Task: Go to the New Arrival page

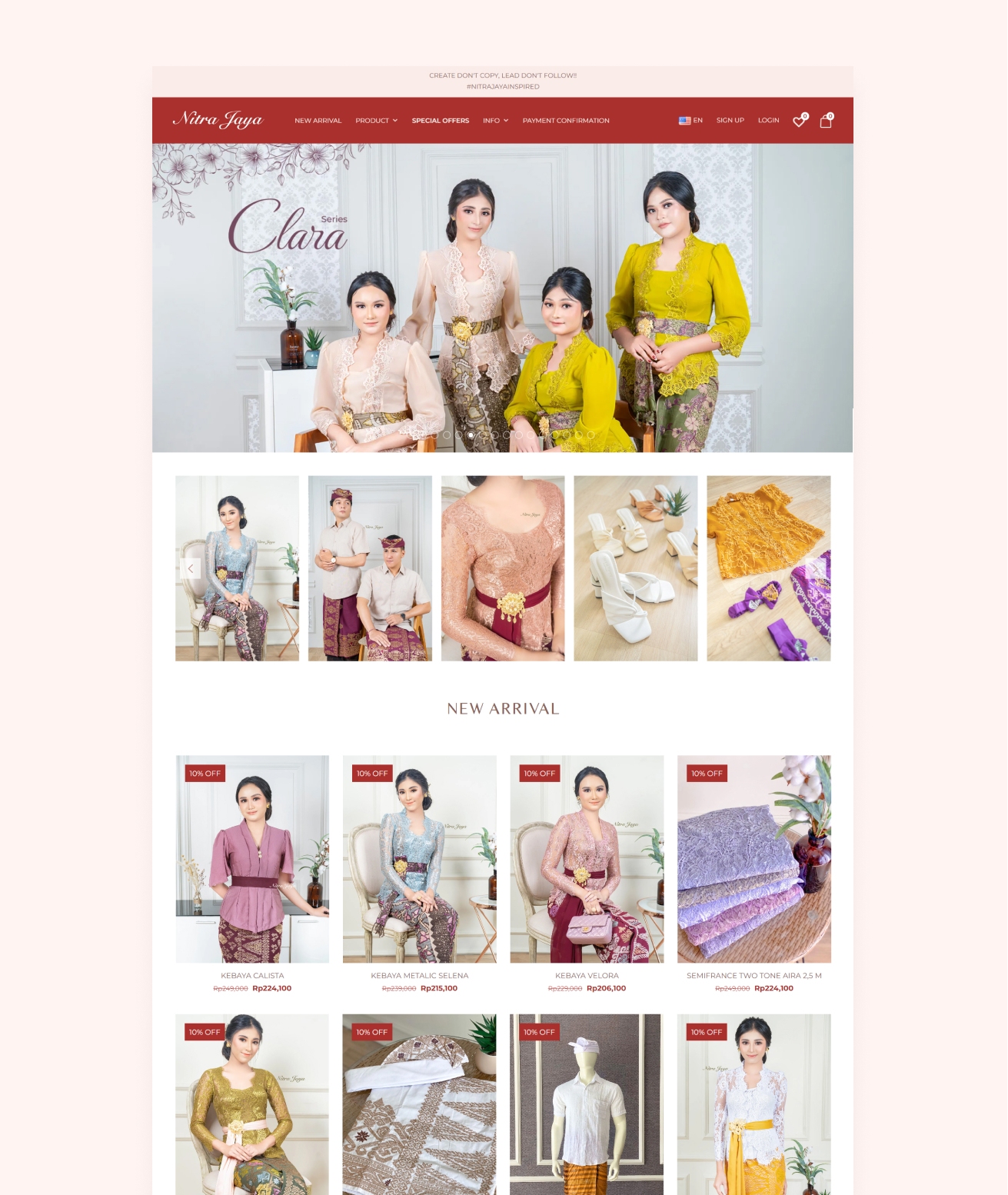Action: pos(318,121)
